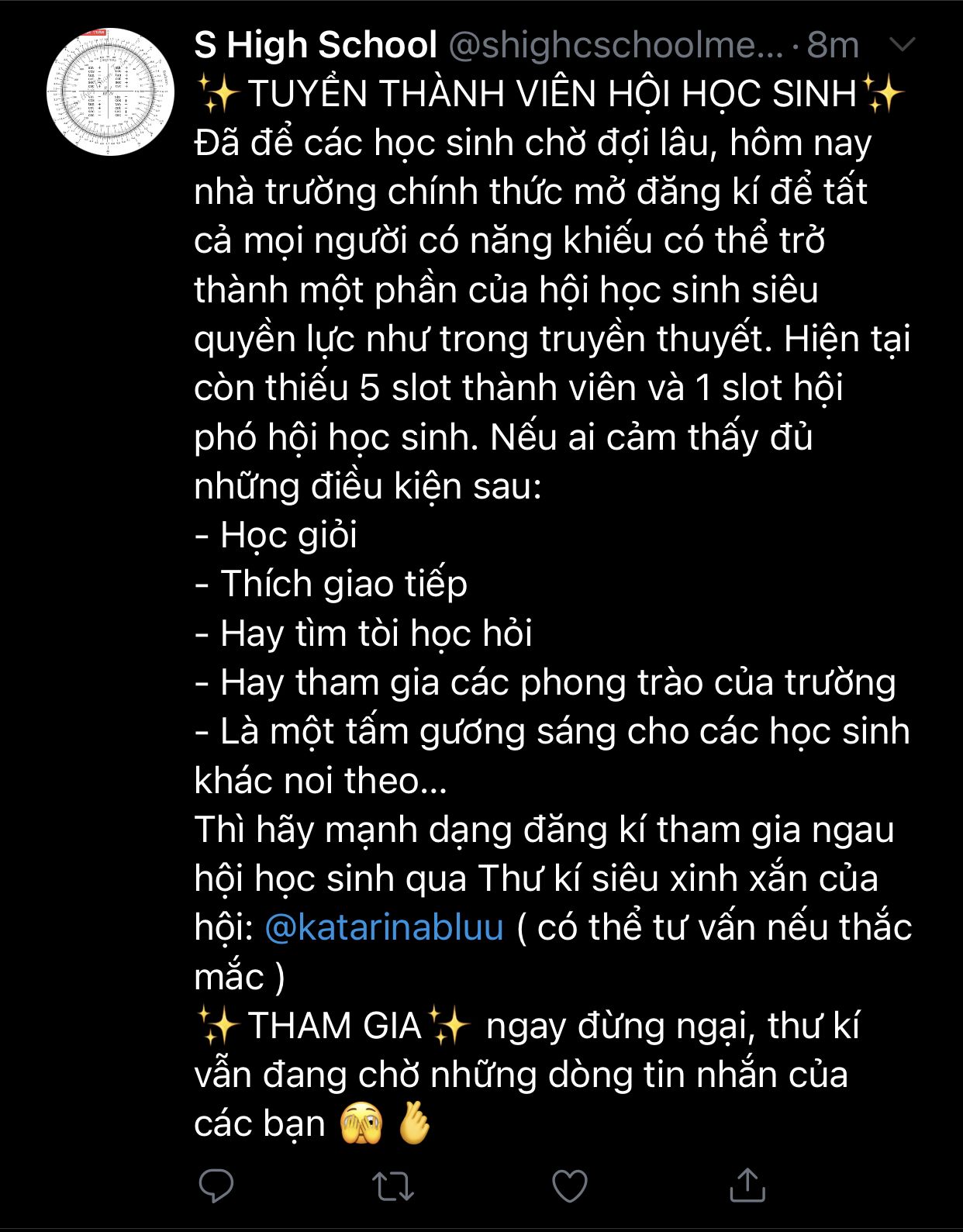This screenshot has height=1232, width=963.
Task: Open the @katarinabluu mention link
Action: tap(384, 927)
